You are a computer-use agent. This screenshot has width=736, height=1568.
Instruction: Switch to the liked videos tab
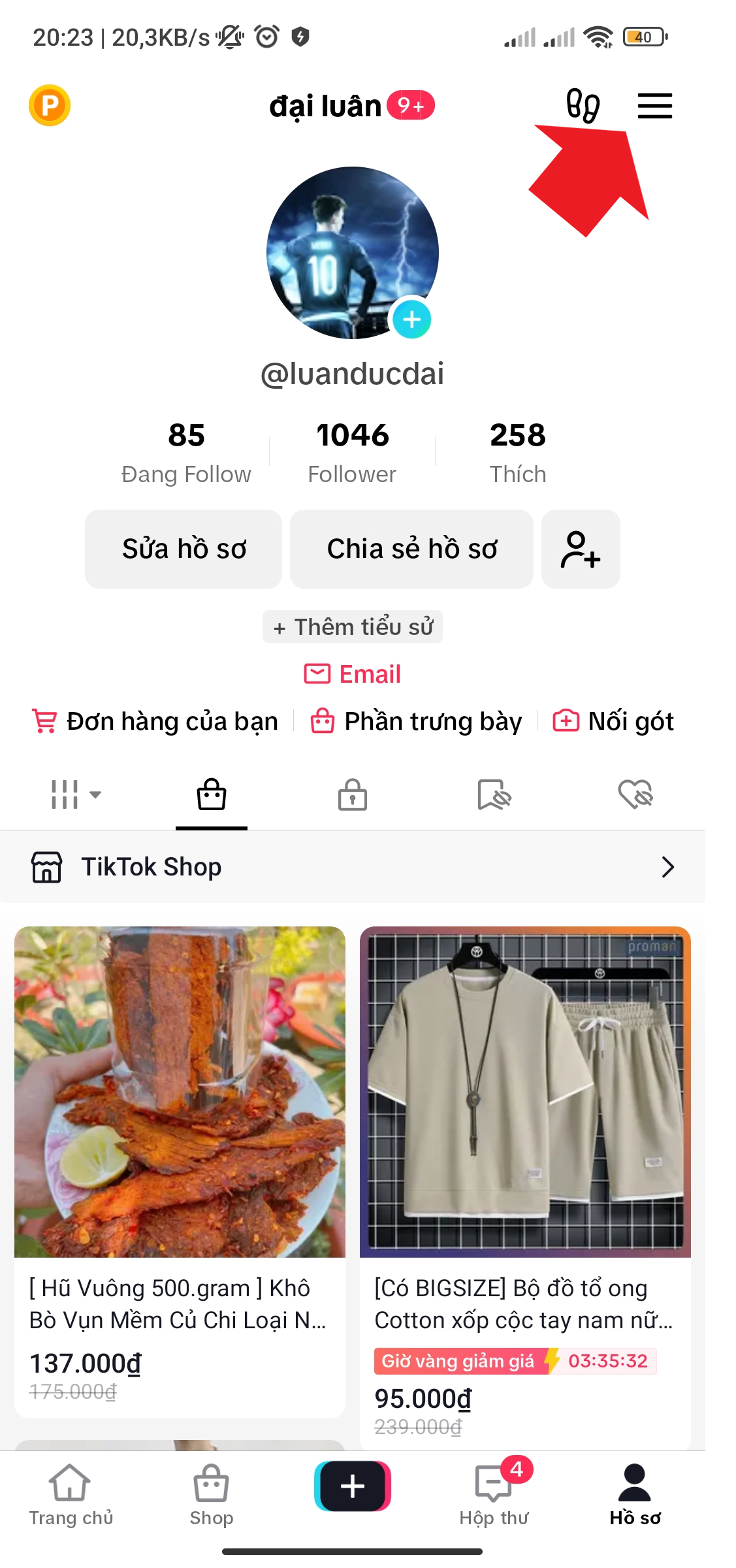pos(635,794)
